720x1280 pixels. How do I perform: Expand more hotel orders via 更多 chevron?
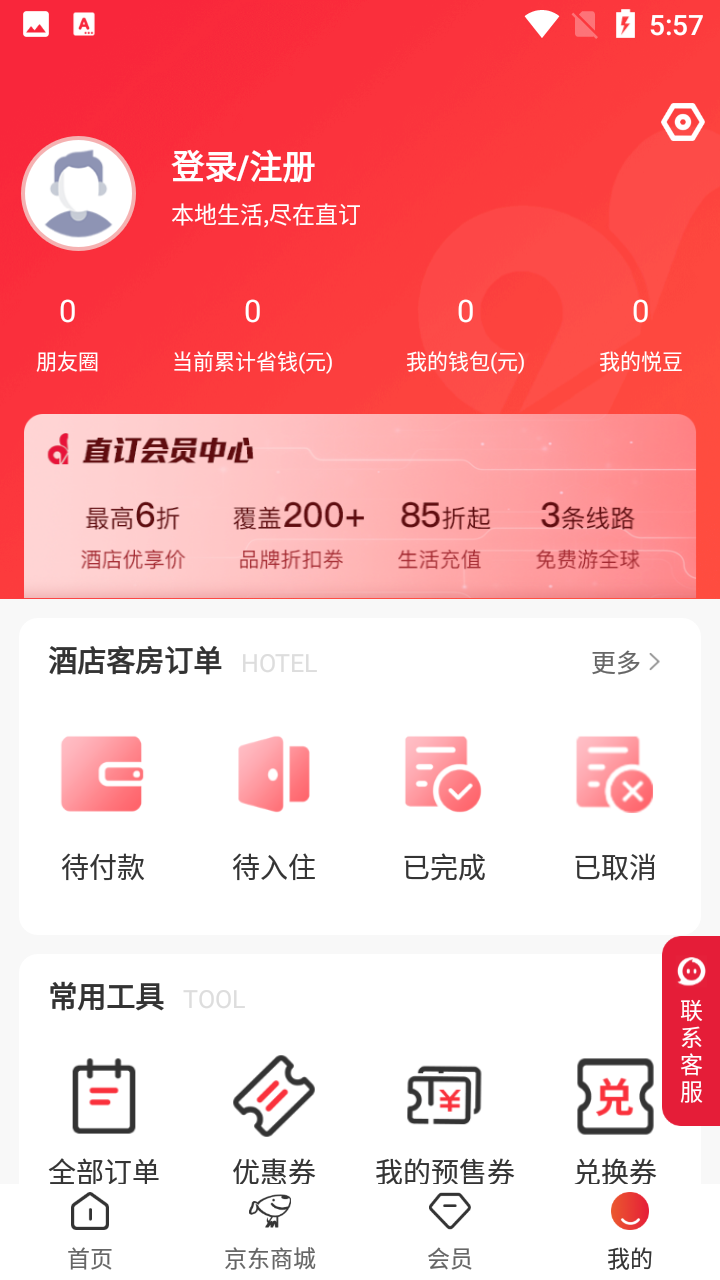point(625,662)
